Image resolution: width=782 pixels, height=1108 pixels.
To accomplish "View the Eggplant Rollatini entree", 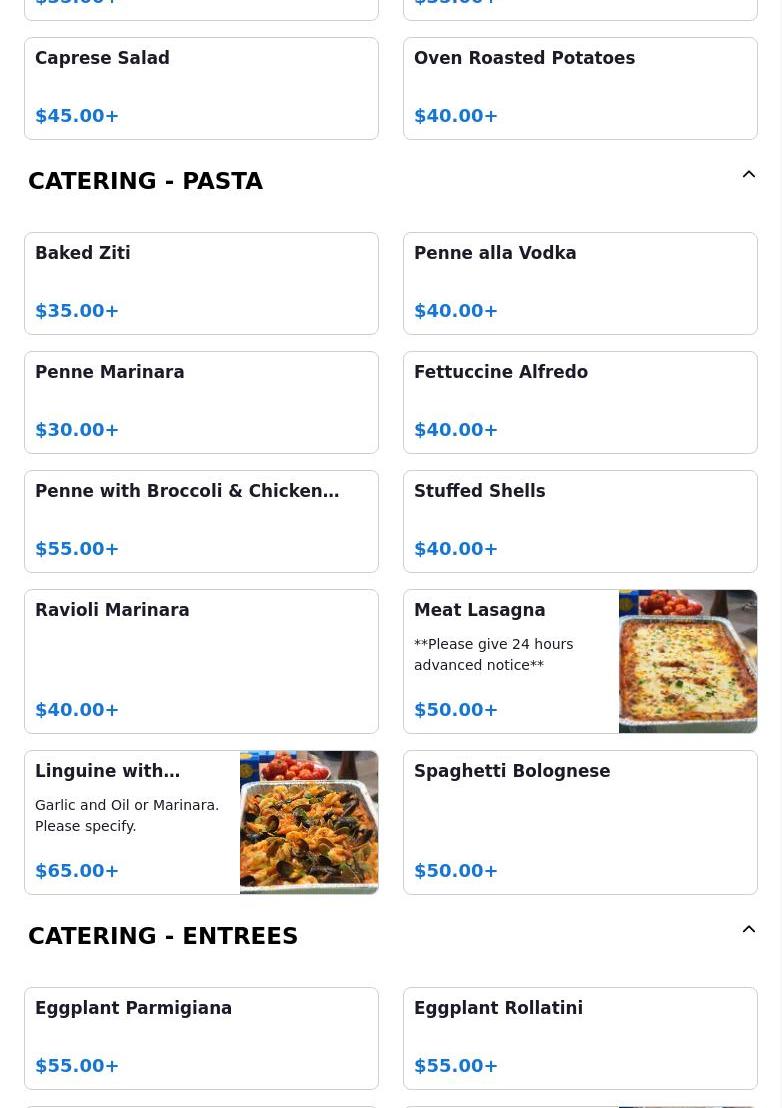I will 580,1038.
